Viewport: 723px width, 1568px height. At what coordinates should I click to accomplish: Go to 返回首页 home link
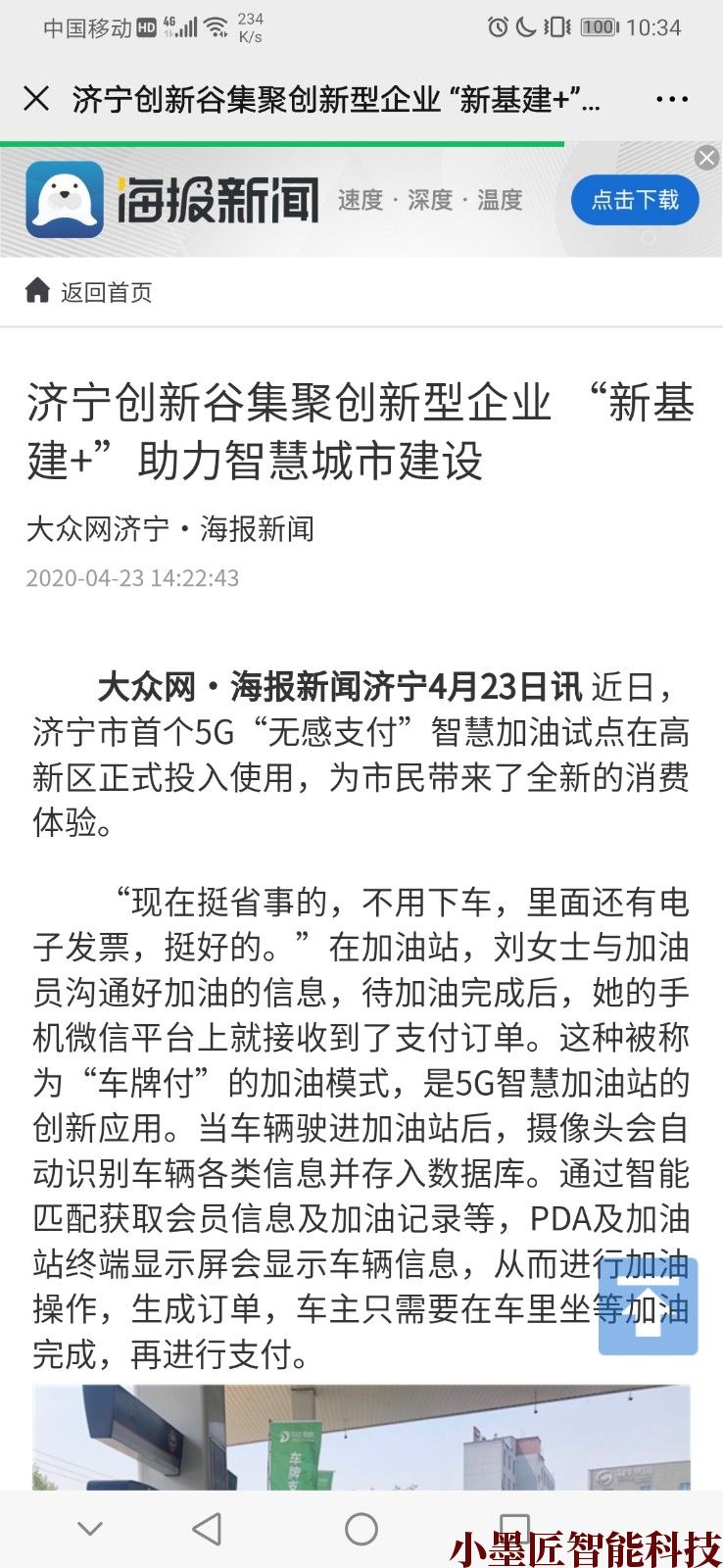click(90, 292)
